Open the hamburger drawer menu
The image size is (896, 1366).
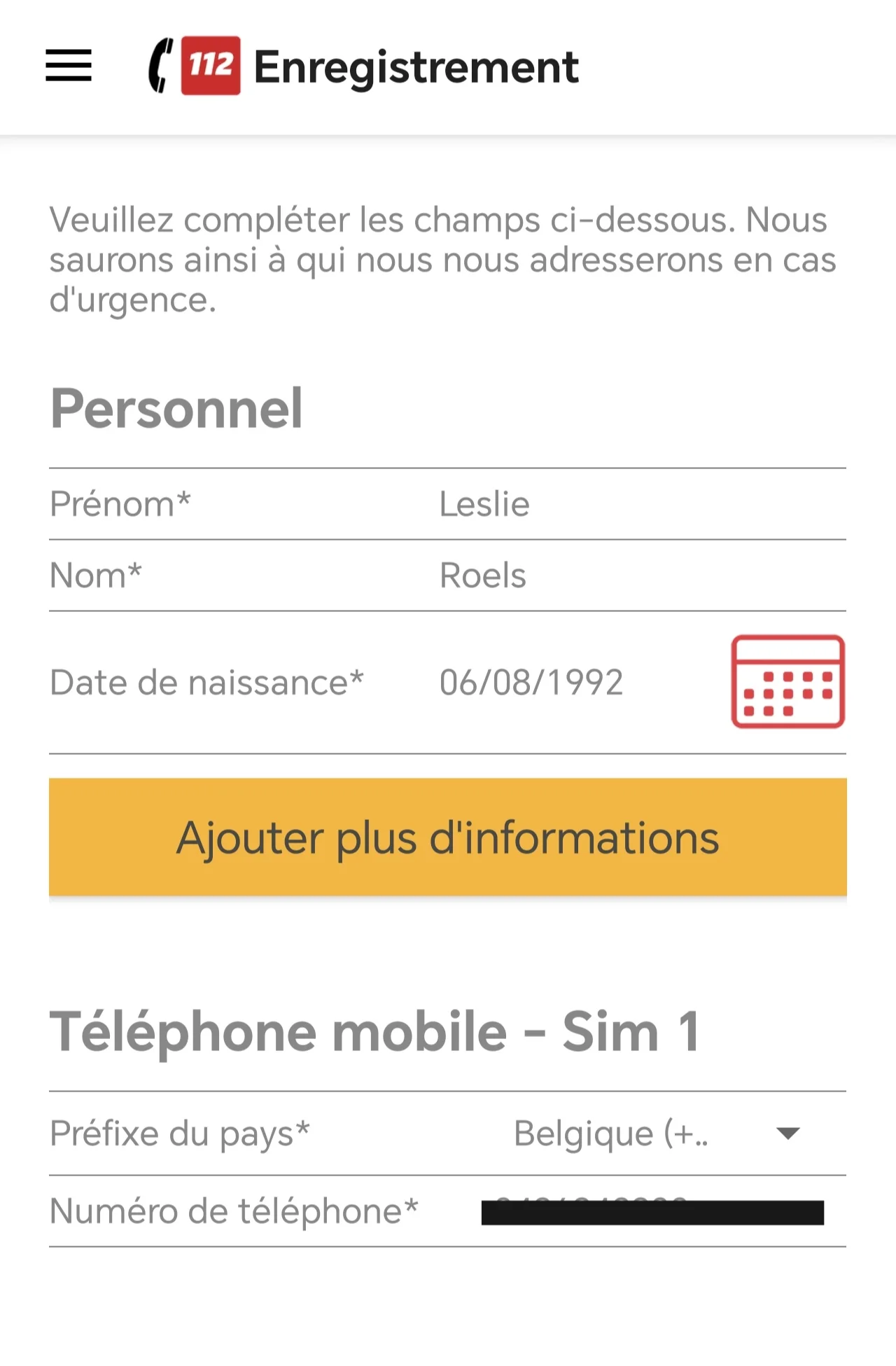[69, 66]
